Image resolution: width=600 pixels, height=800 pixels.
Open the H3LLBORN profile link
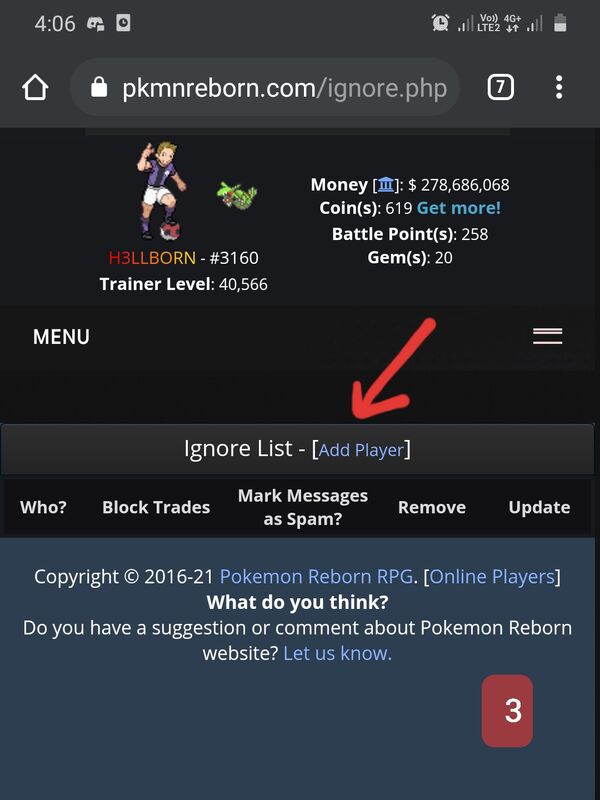[151, 258]
